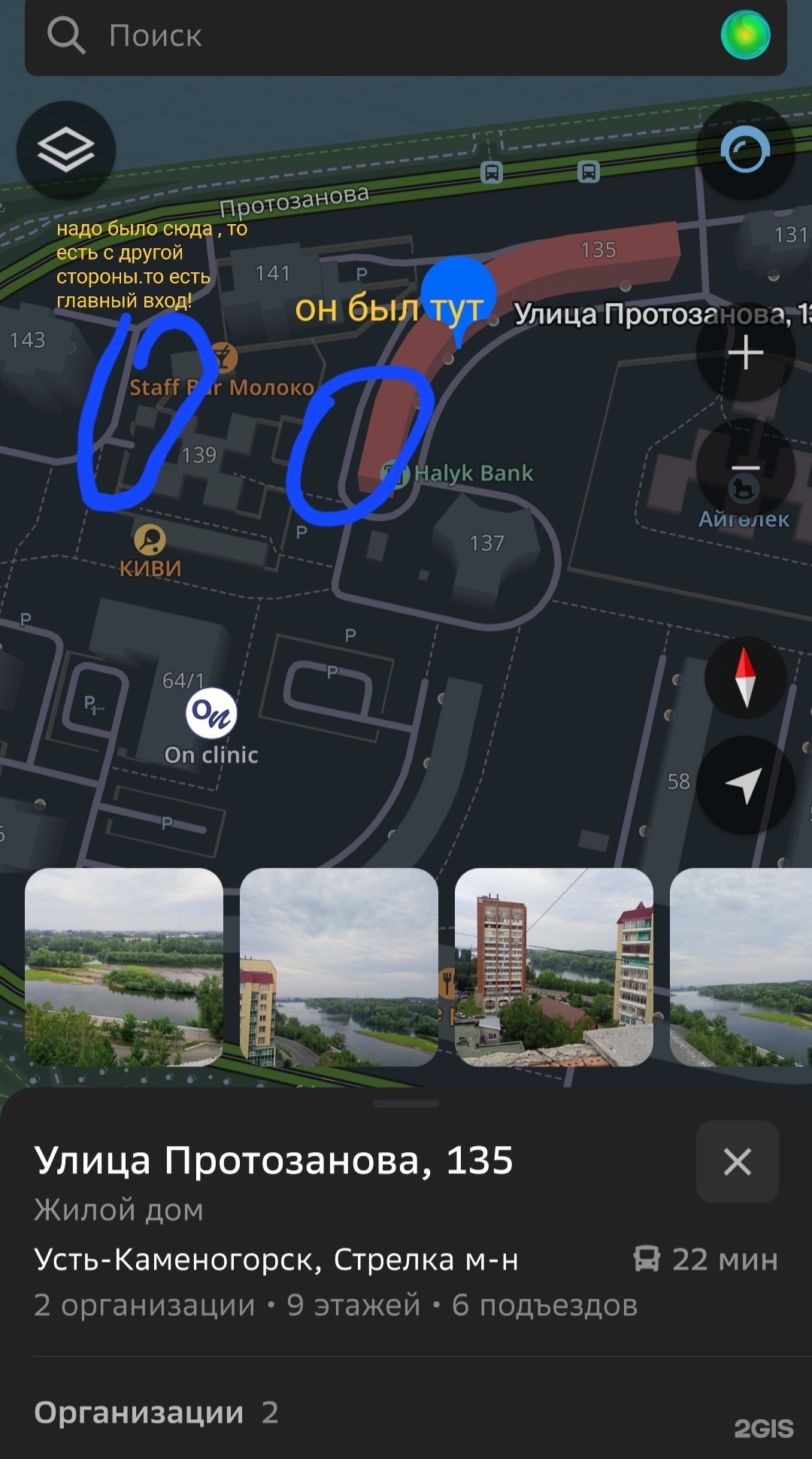The height and width of the screenshot is (1459, 812).
Task: Select the КИВИ place marker
Action: (150, 541)
